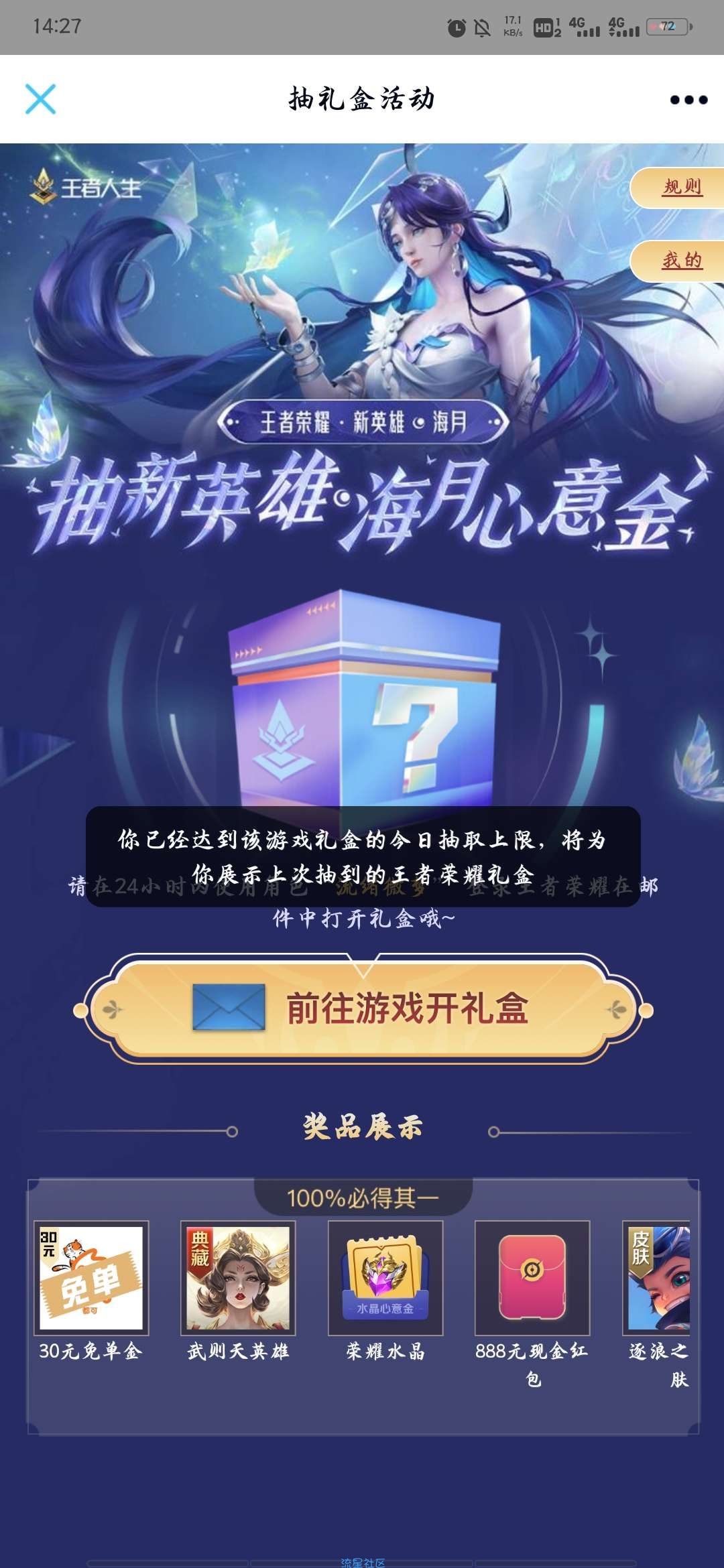Tap 前往游戏开礼盒 button
The width and height of the screenshot is (724, 1568).
(363, 1009)
